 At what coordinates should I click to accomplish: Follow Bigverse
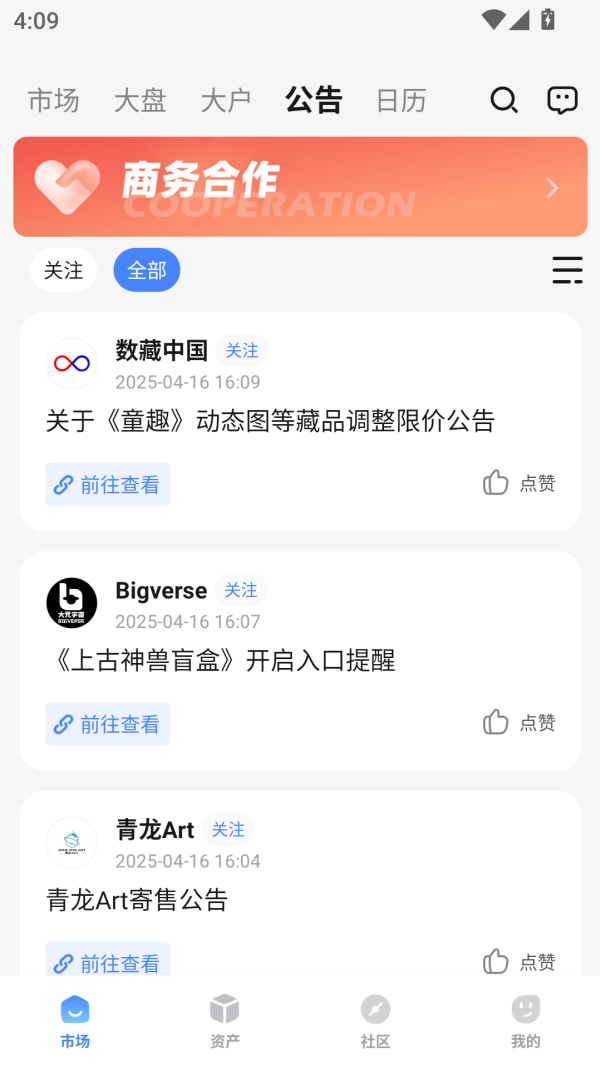click(x=241, y=590)
